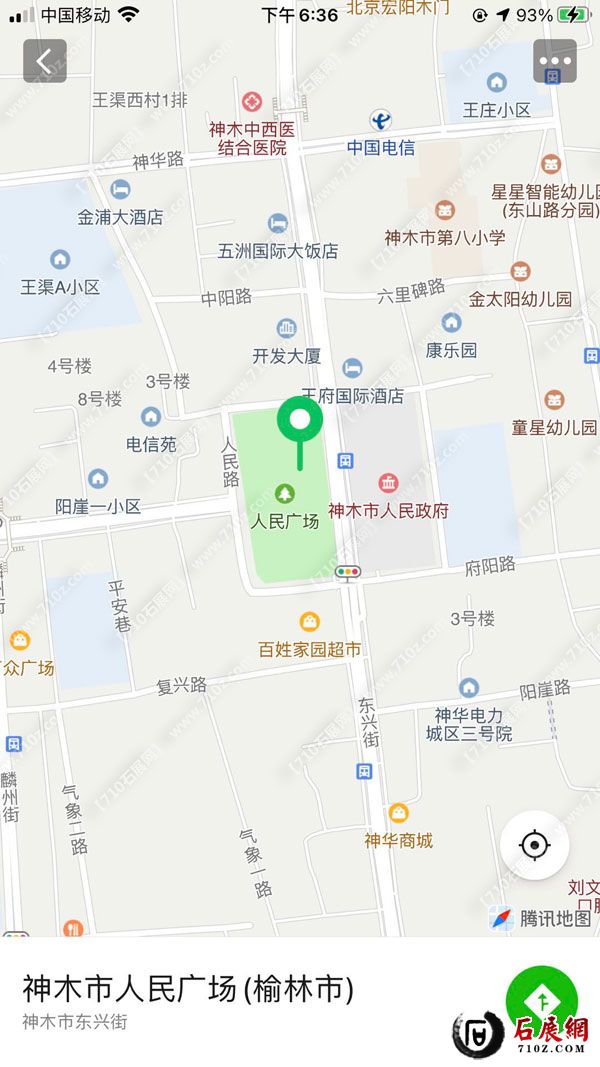Recenter map on my current location

tap(535, 846)
